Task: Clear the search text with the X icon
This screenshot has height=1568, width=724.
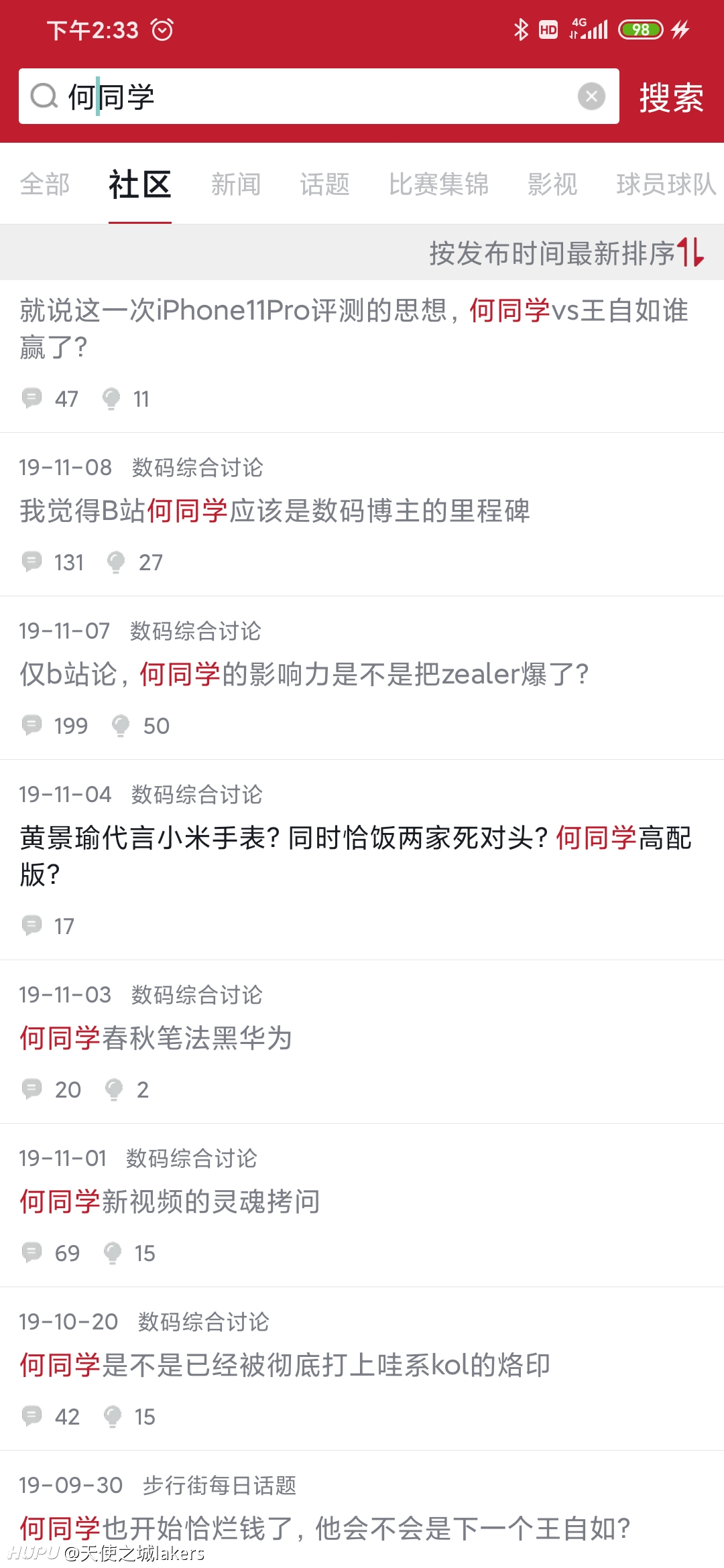Action: tap(591, 96)
